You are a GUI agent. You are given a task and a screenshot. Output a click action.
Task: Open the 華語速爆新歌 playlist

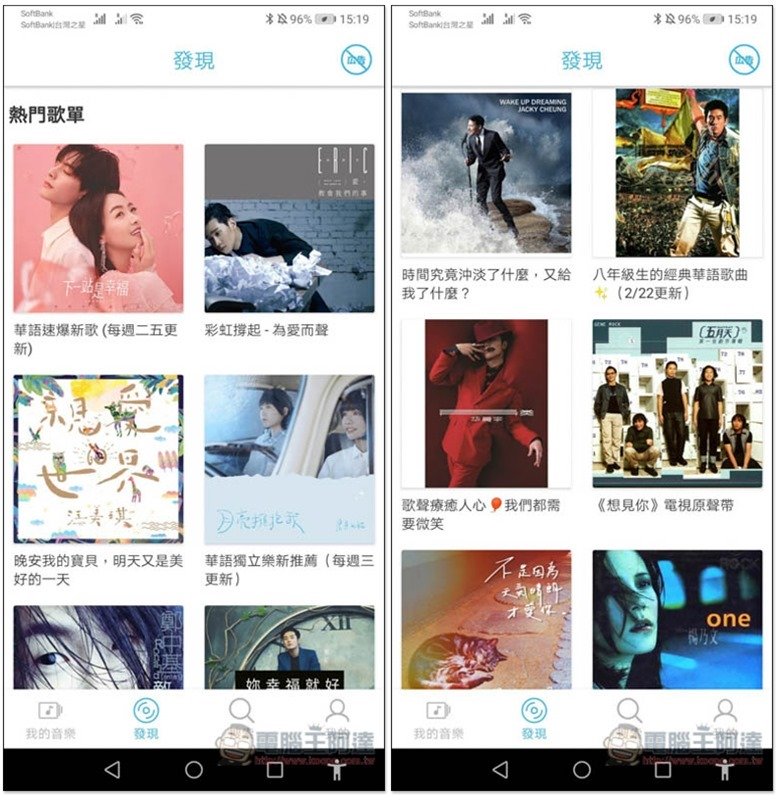98,228
